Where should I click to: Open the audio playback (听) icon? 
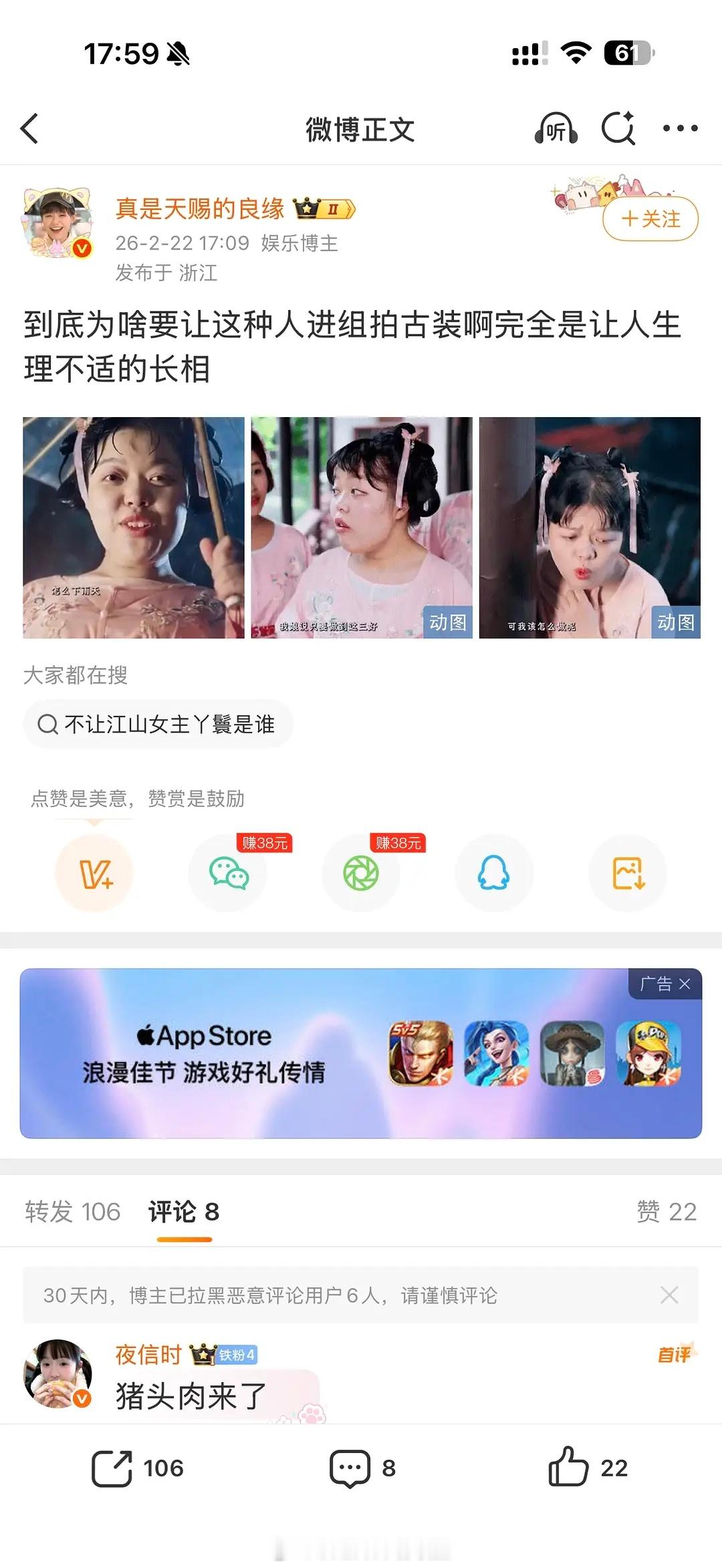coord(556,129)
